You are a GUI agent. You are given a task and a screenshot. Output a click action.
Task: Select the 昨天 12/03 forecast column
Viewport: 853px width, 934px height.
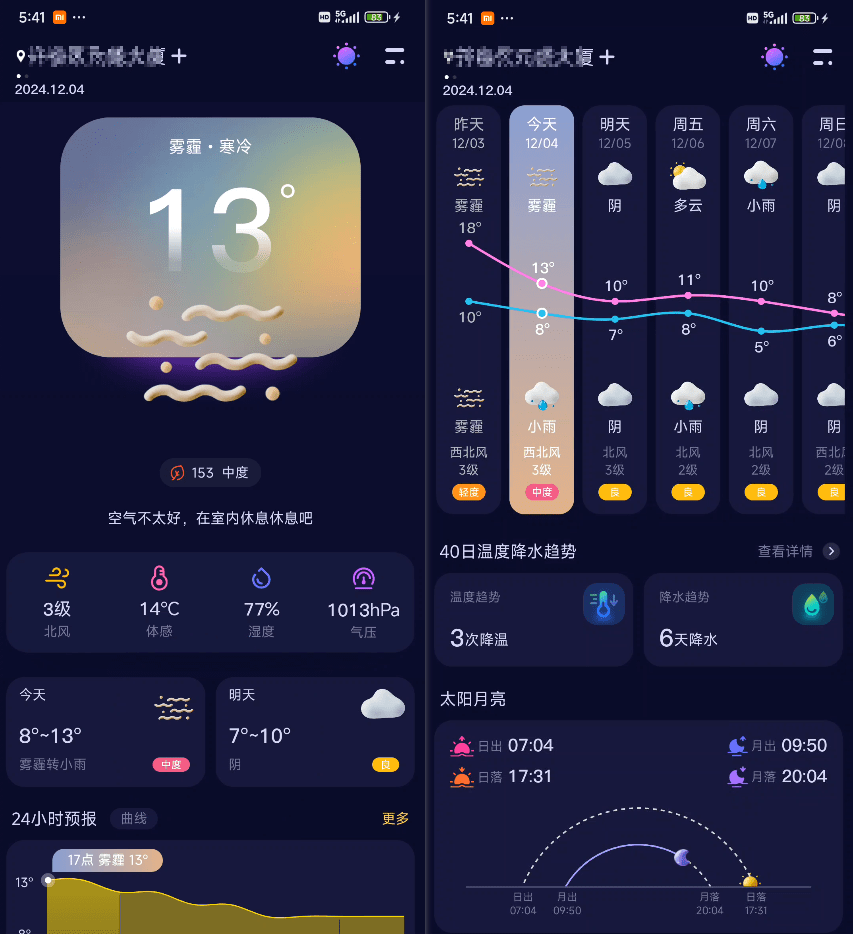coord(469,309)
